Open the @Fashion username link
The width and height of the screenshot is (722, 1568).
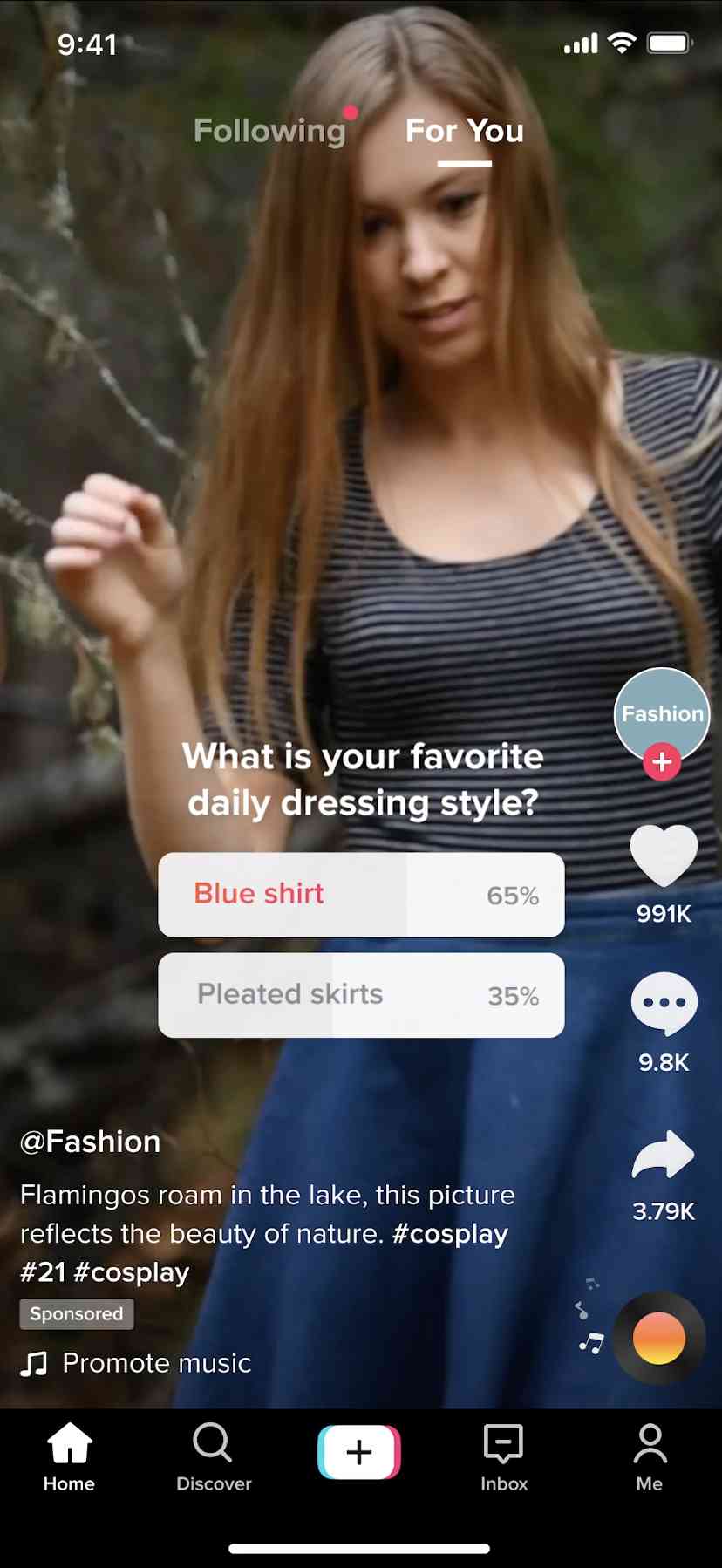click(x=91, y=1142)
